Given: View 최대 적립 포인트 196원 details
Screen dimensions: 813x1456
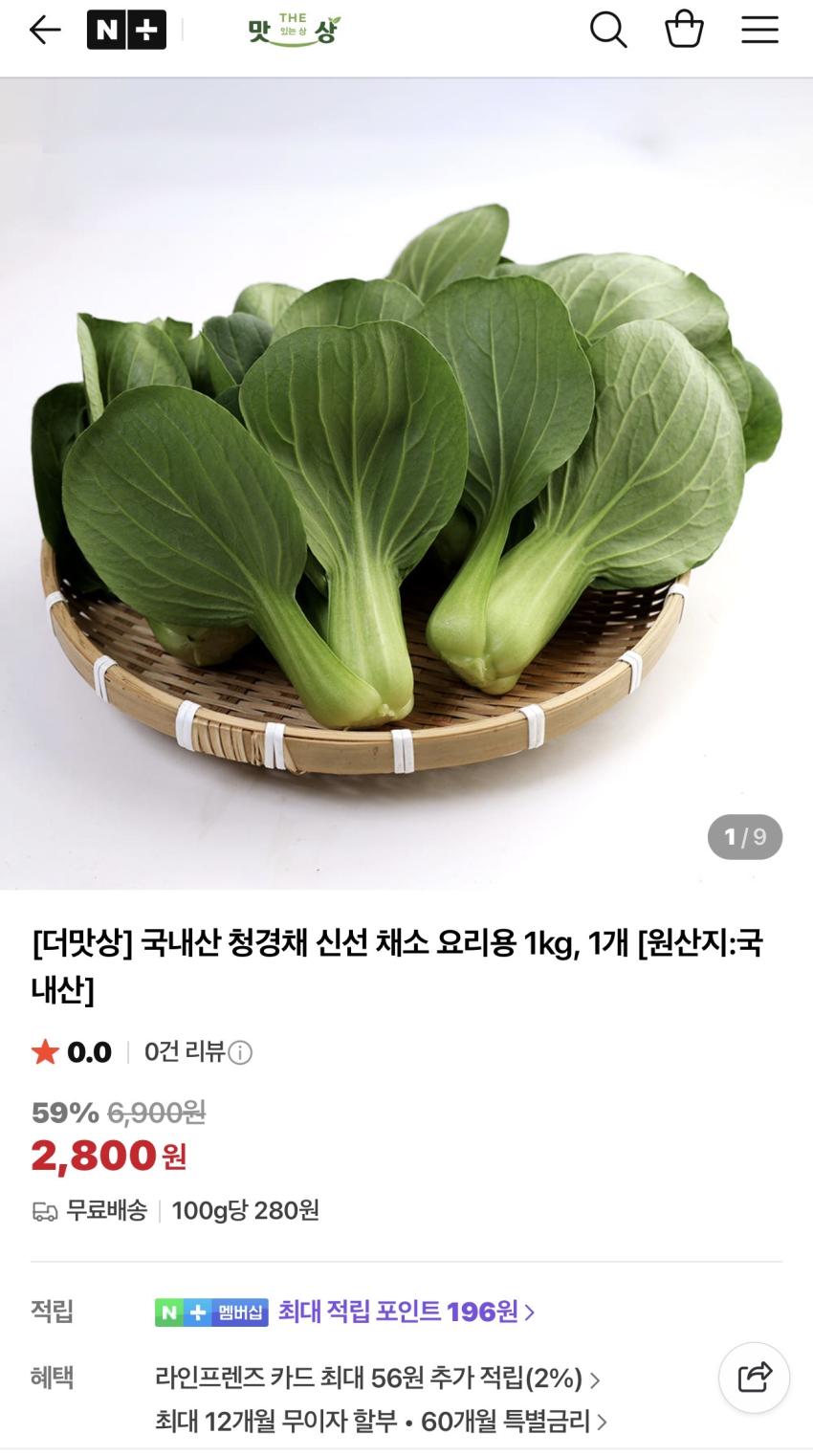Looking at the screenshot, I should pyautogui.click(x=406, y=1312).
